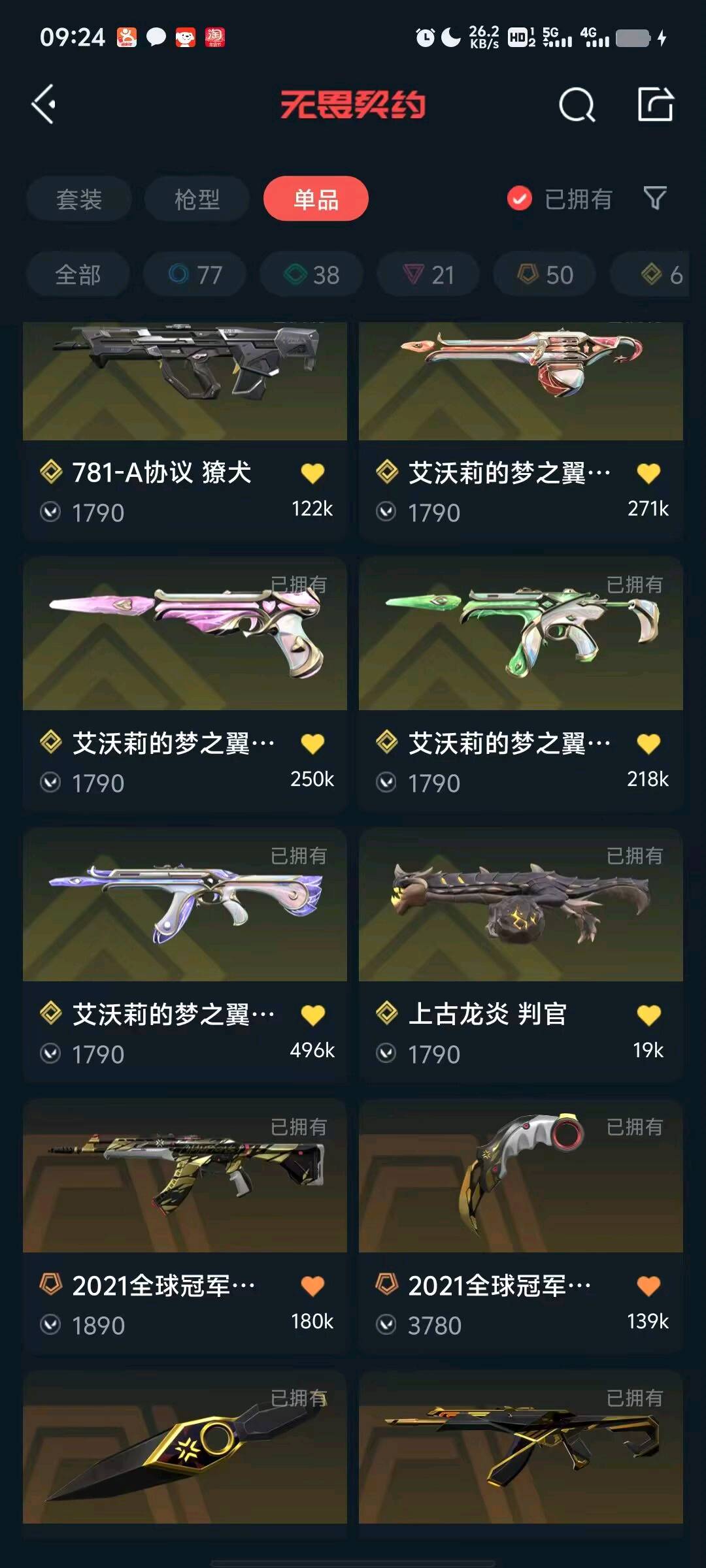
Task: Tap the share icon in header
Action: tap(655, 105)
